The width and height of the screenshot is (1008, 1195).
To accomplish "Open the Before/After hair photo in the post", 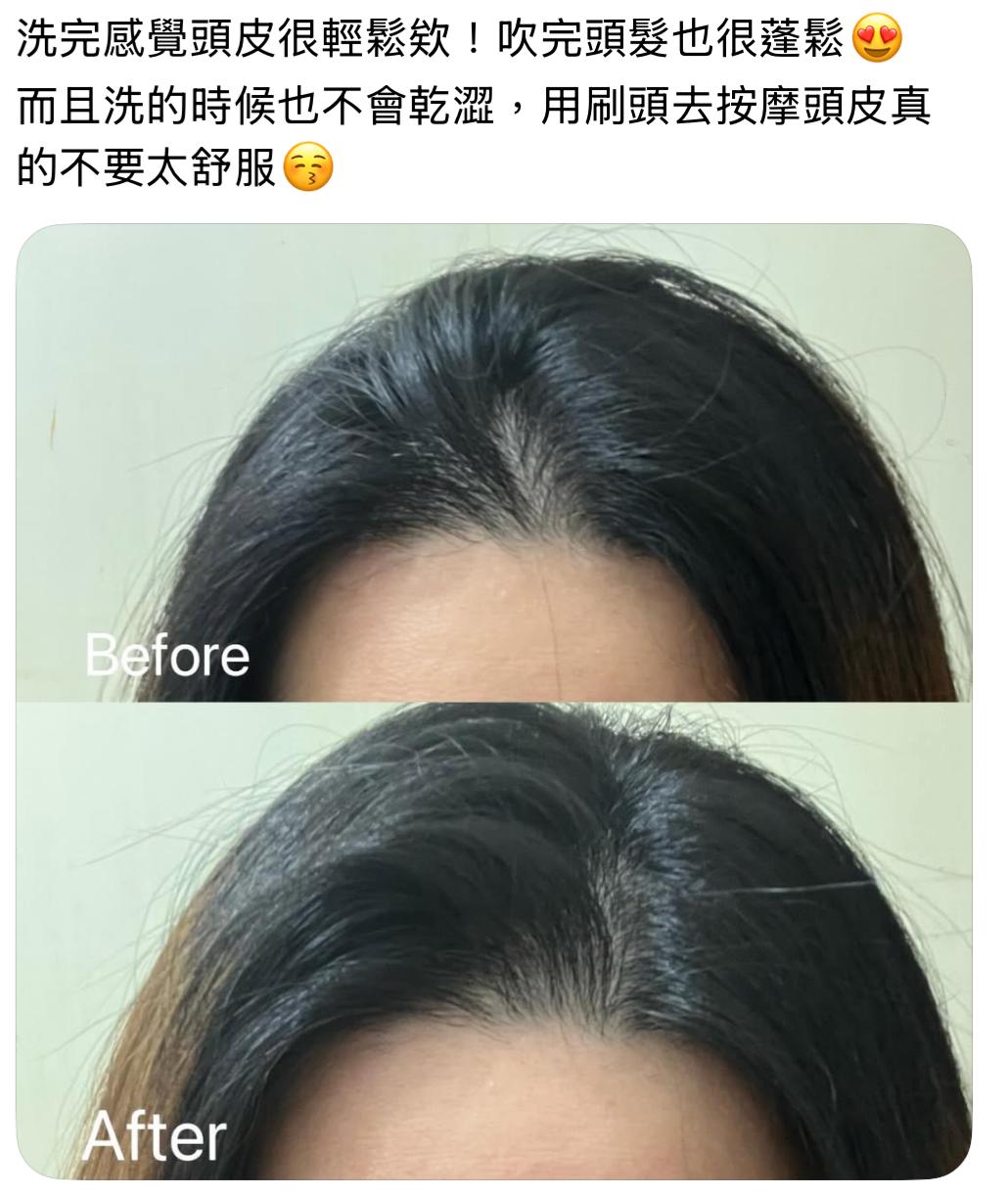I will point(494,700).
